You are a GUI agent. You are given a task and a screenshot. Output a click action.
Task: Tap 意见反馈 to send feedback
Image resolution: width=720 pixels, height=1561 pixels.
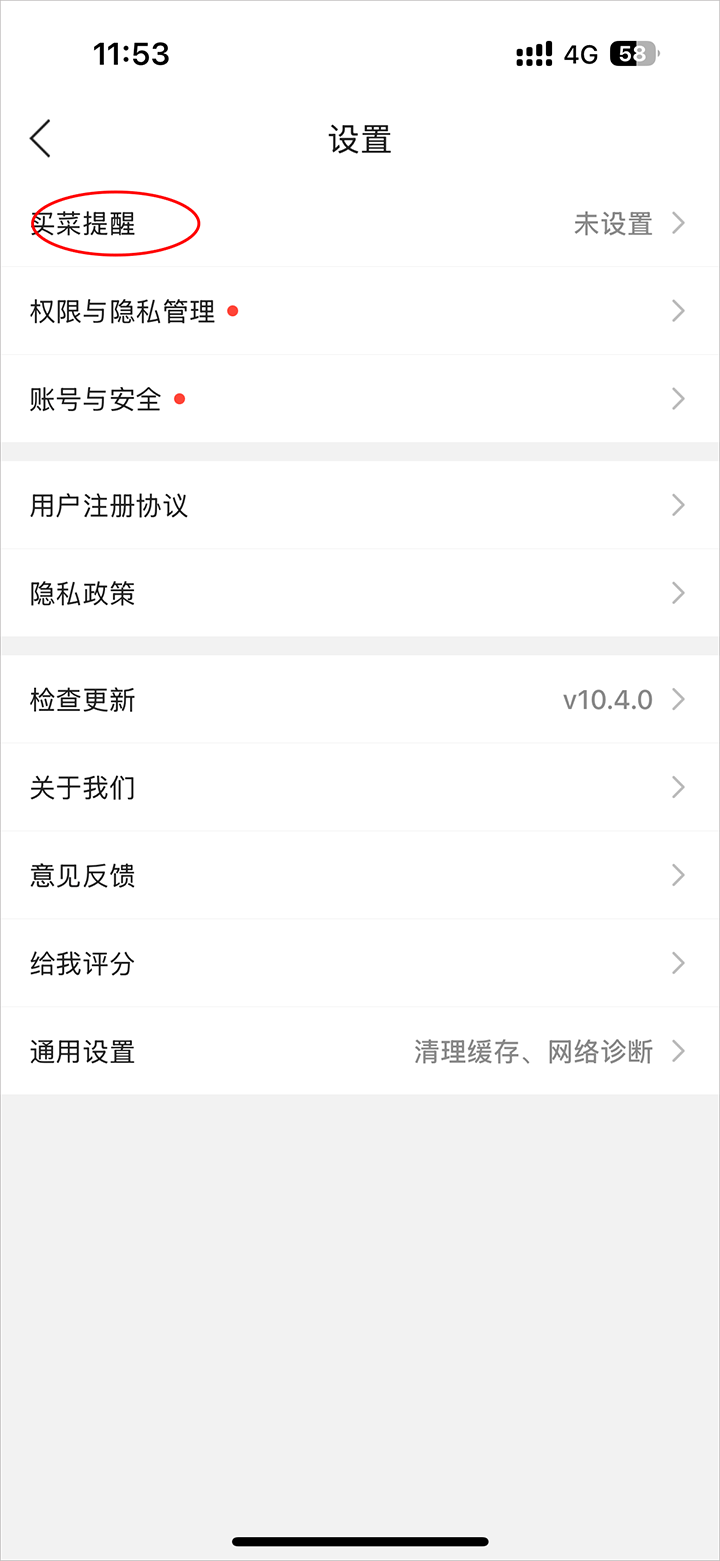tap(83, 875)
